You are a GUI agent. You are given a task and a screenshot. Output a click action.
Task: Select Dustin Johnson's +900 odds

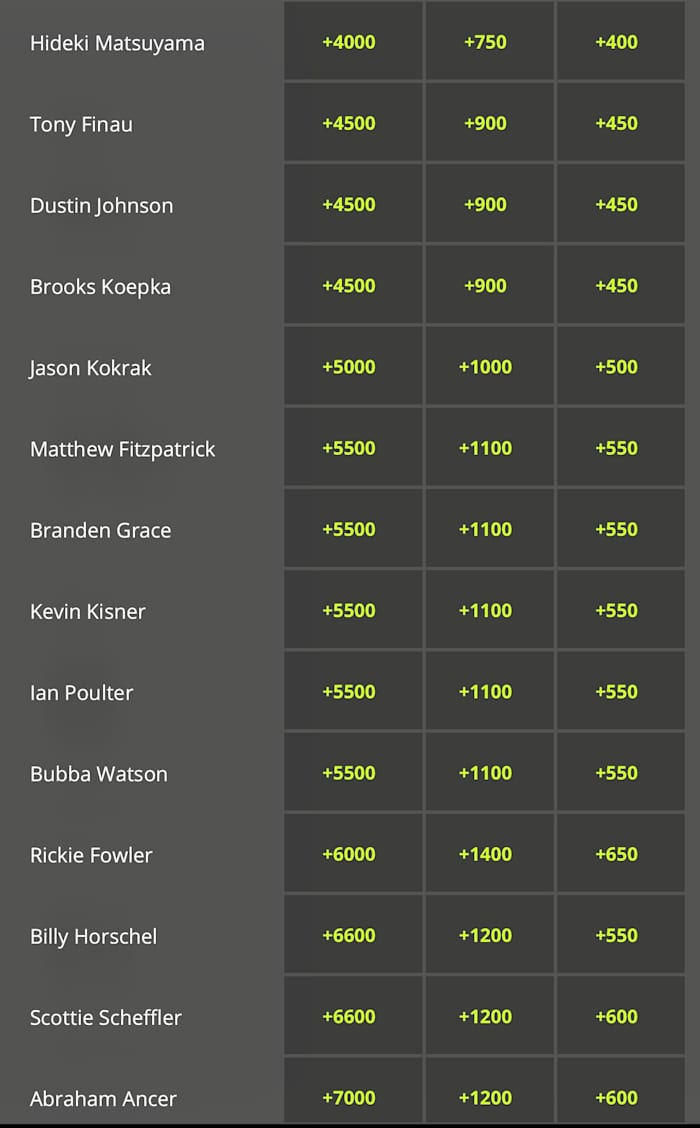(x=485, y=204)
